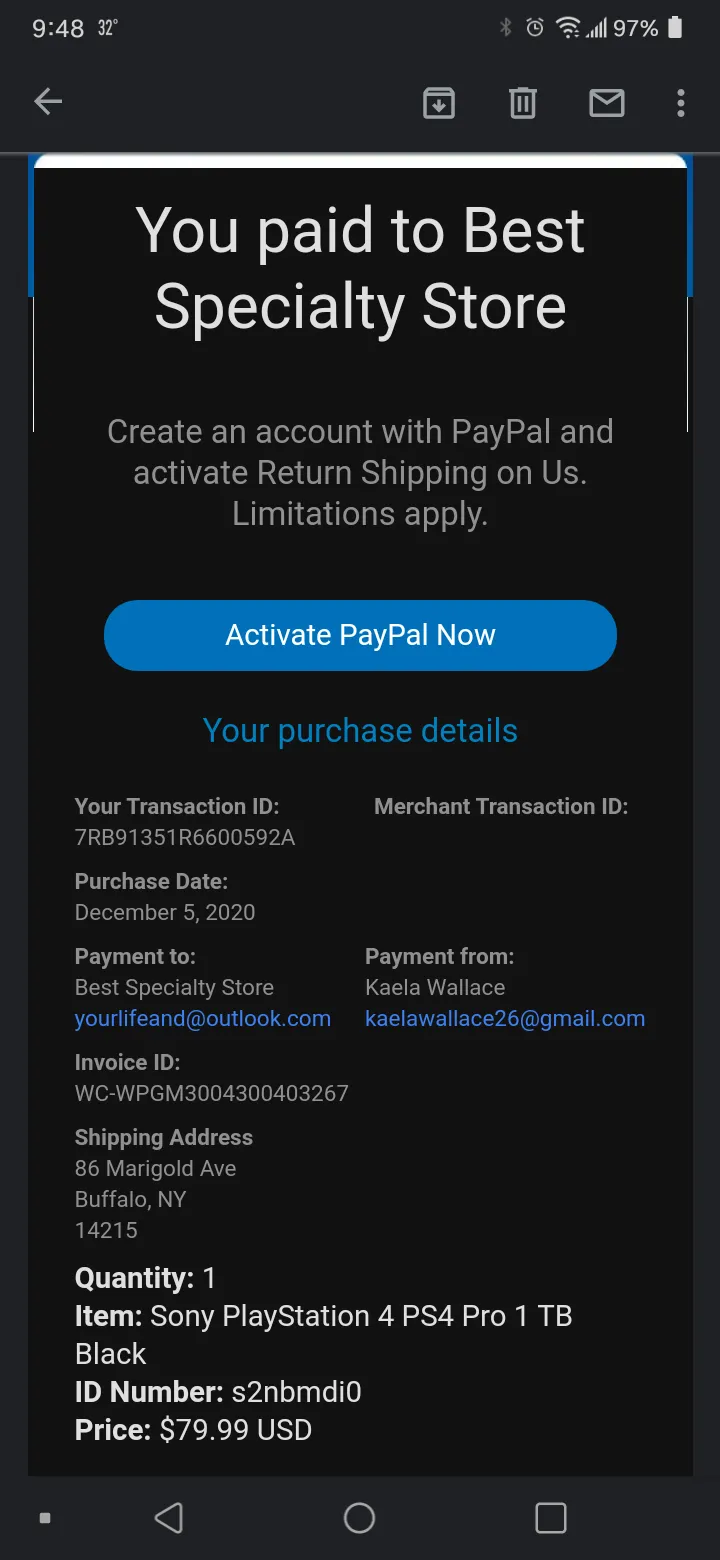The width and height of the screenshot is (720, 1560).
Task: Tap the system home button
Action: [x=359, y=1518]
